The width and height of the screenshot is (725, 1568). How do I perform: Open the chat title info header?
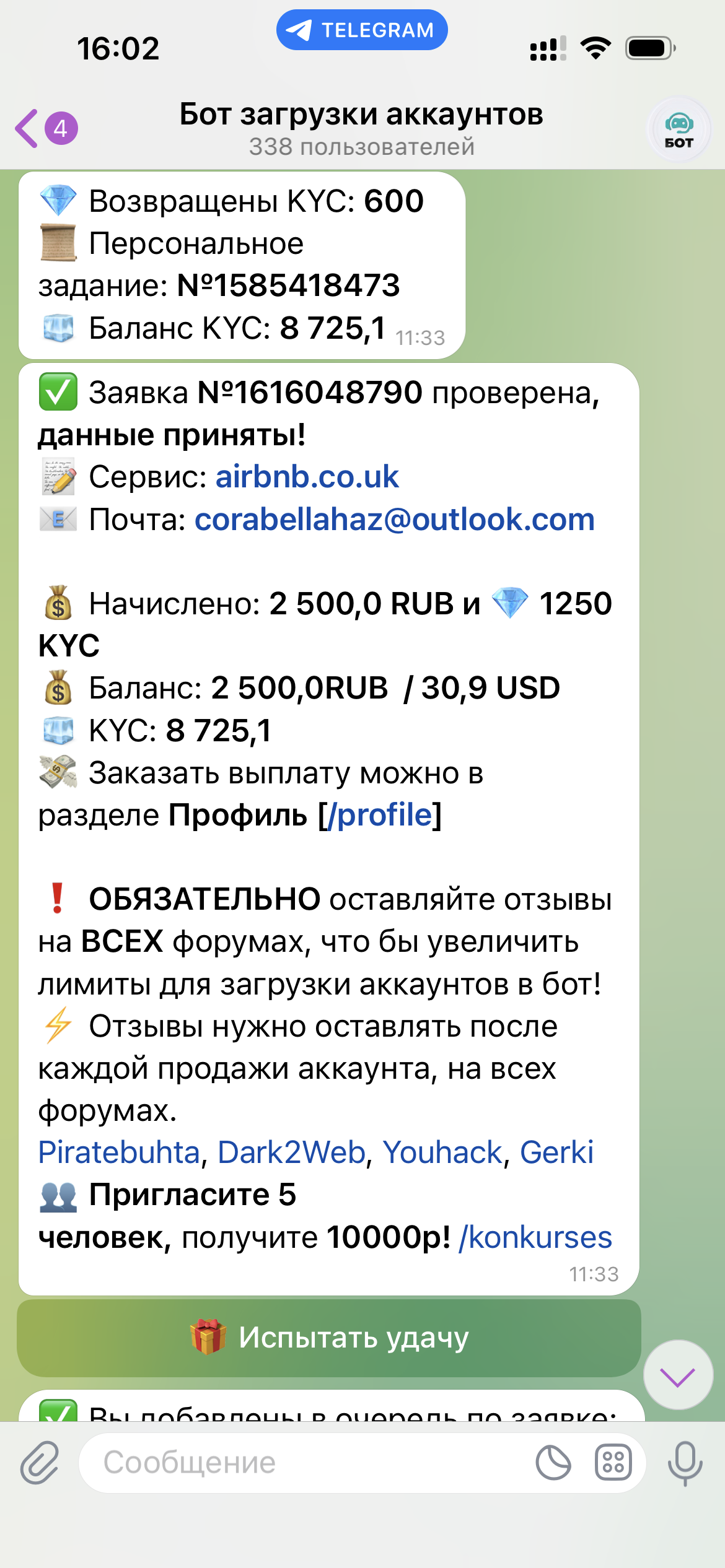pos(361,128)
